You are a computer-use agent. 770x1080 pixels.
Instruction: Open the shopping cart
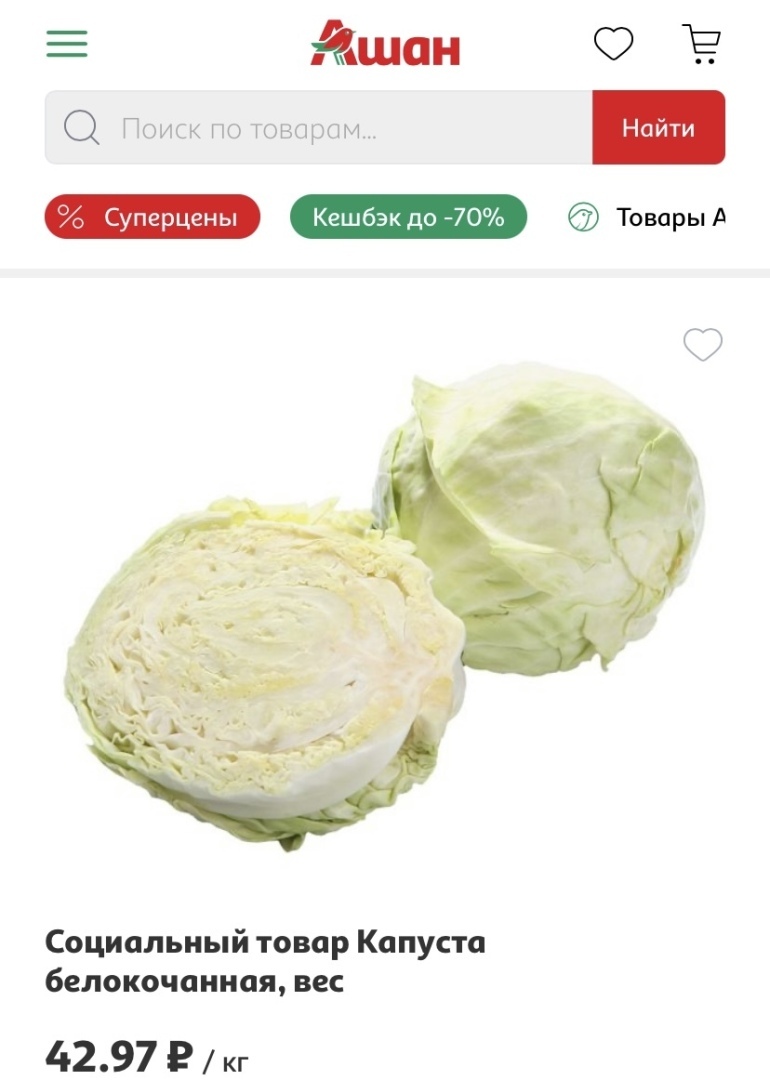point(702,44)
